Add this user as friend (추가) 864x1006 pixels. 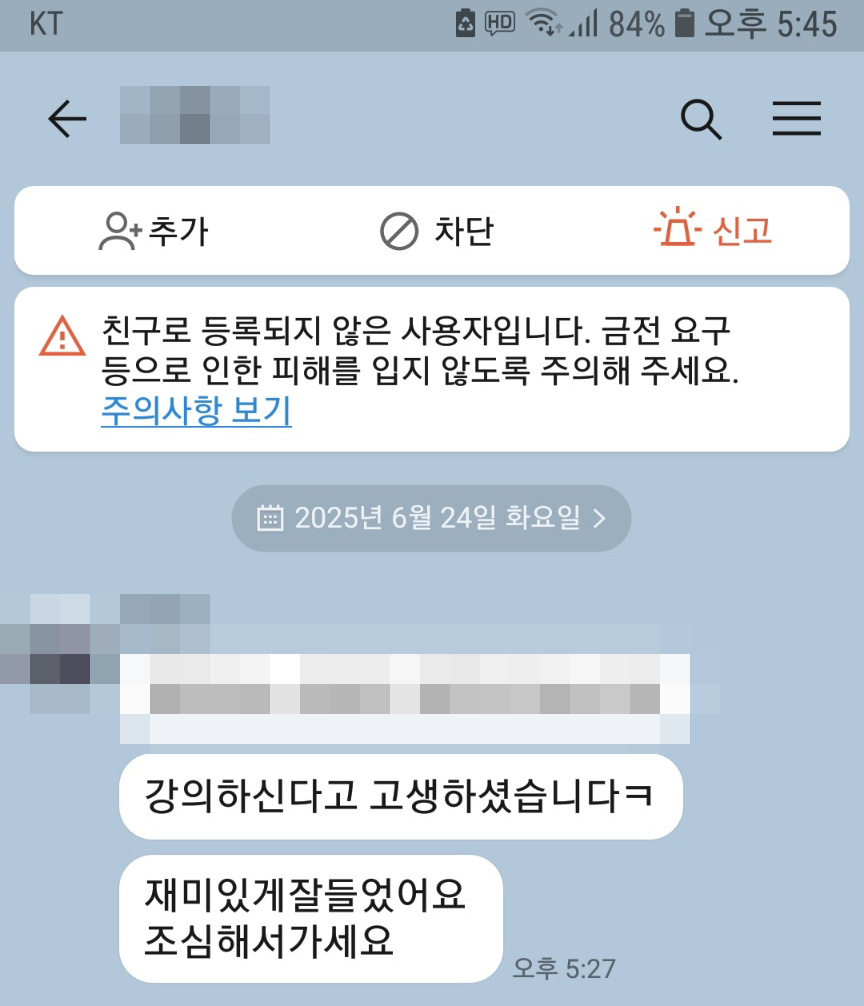tap(153, 231)
